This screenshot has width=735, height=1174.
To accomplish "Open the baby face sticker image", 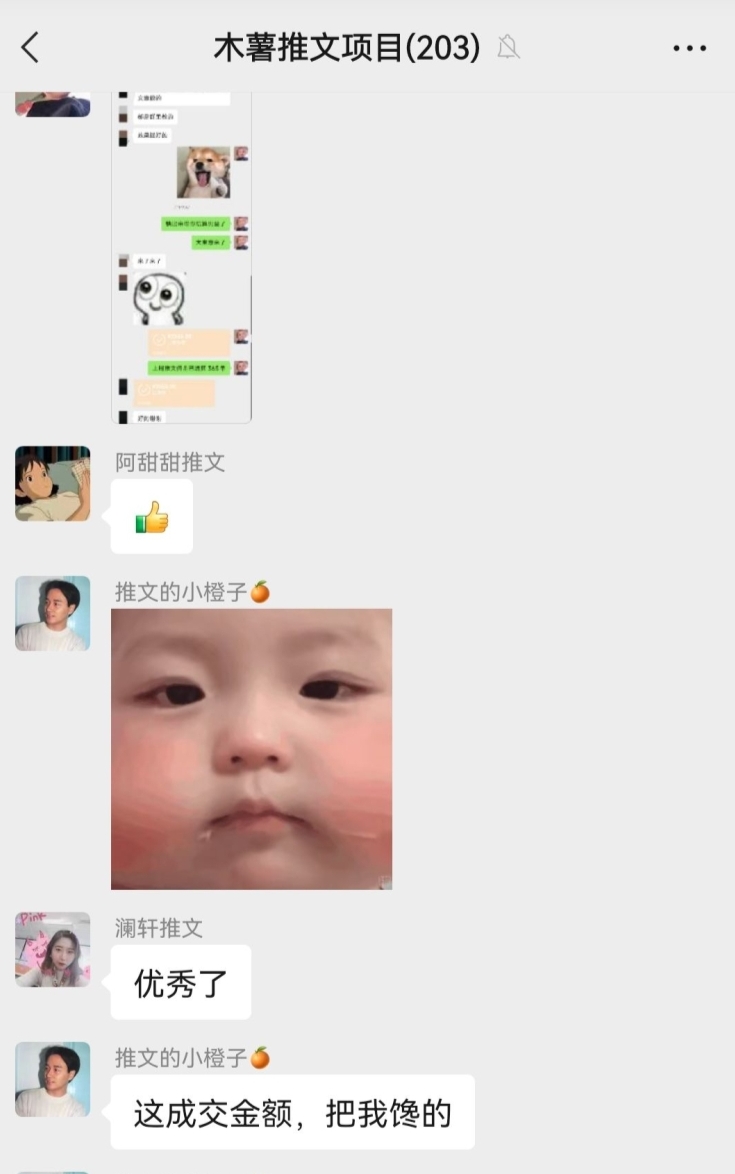I will pyautogui.click(x=251, y=749).
